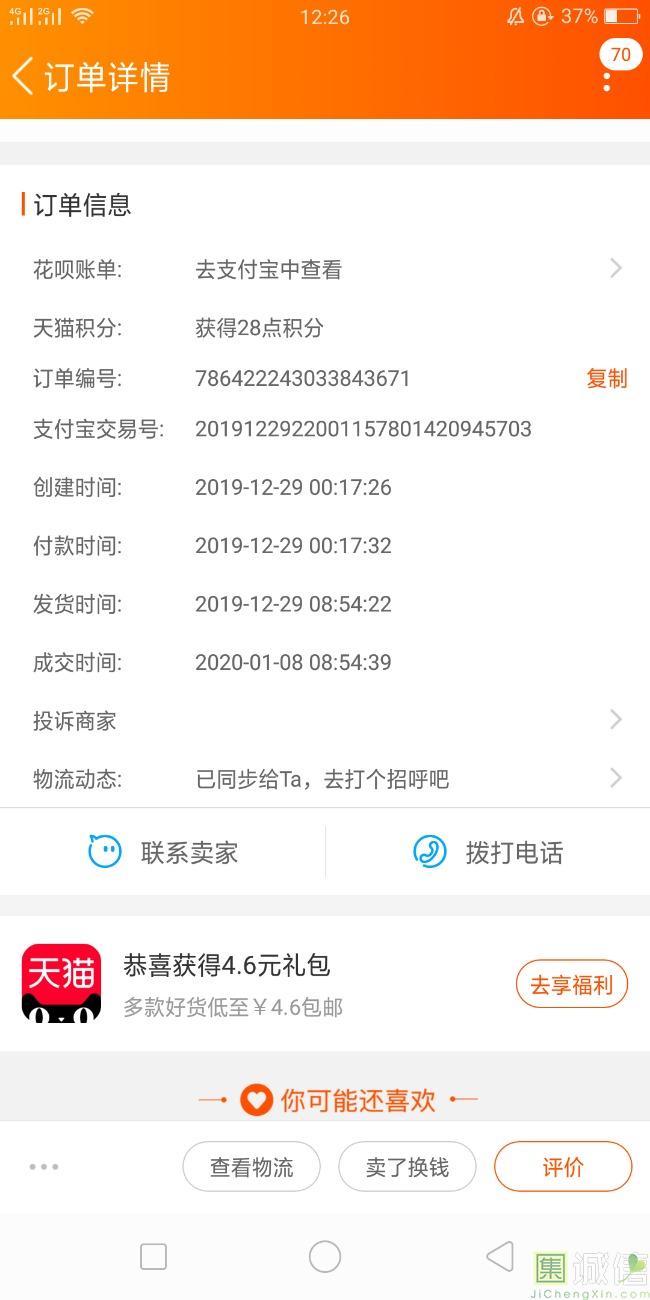This screenshot has height=1300, width=650.
Task: Contact the seller via 联系卖家
Action: pyautogui.click(x=163, y=852)
